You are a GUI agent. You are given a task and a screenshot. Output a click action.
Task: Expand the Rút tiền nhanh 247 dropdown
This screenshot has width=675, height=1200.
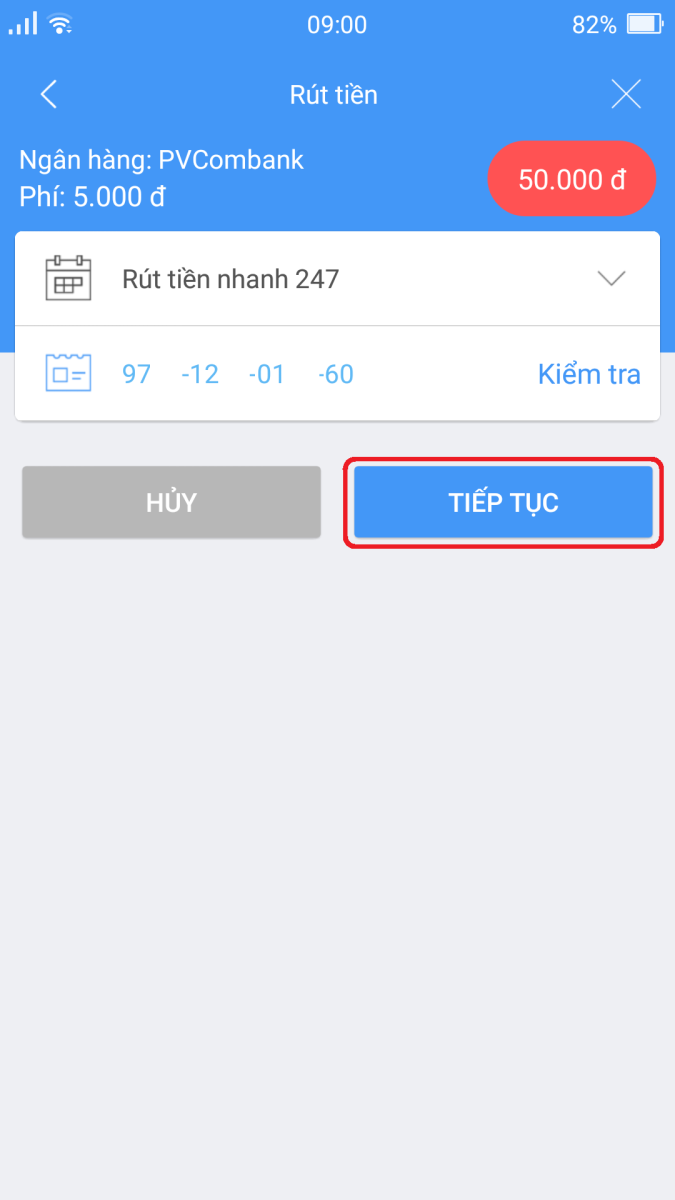337,279
